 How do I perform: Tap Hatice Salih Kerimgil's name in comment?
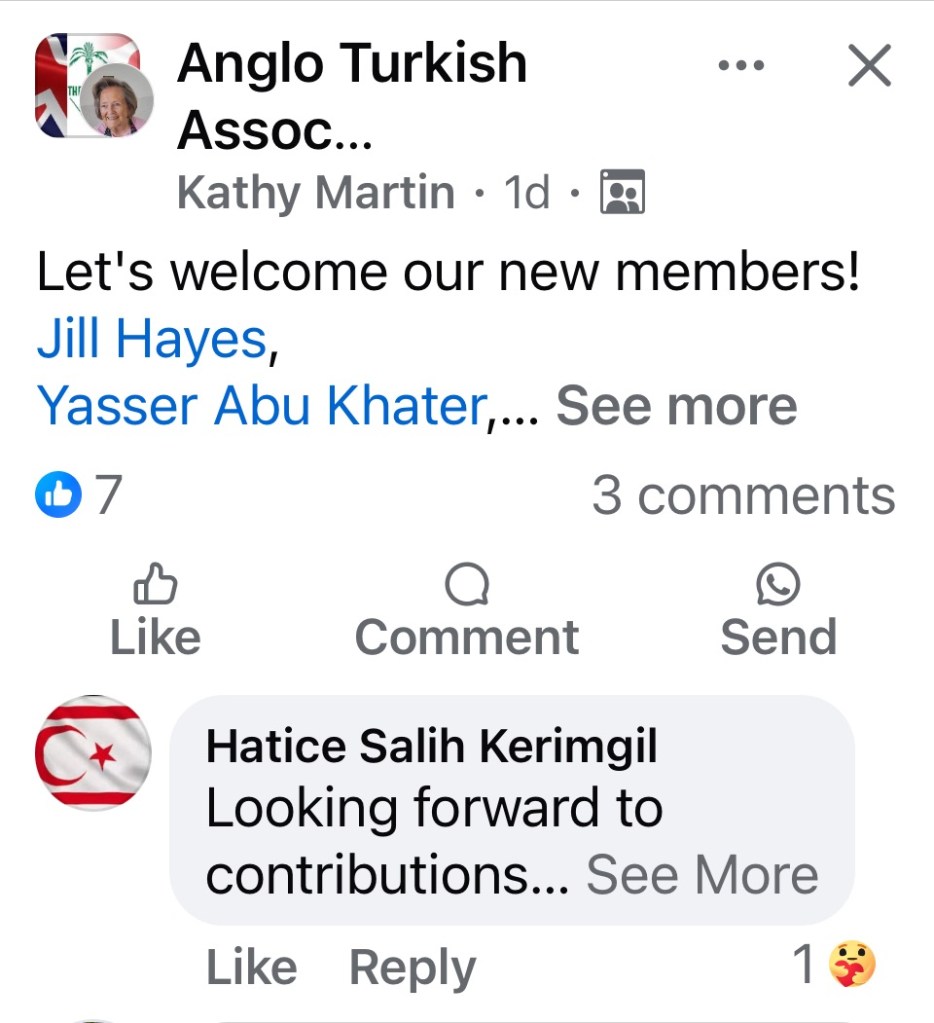click(x=431, y=746)
